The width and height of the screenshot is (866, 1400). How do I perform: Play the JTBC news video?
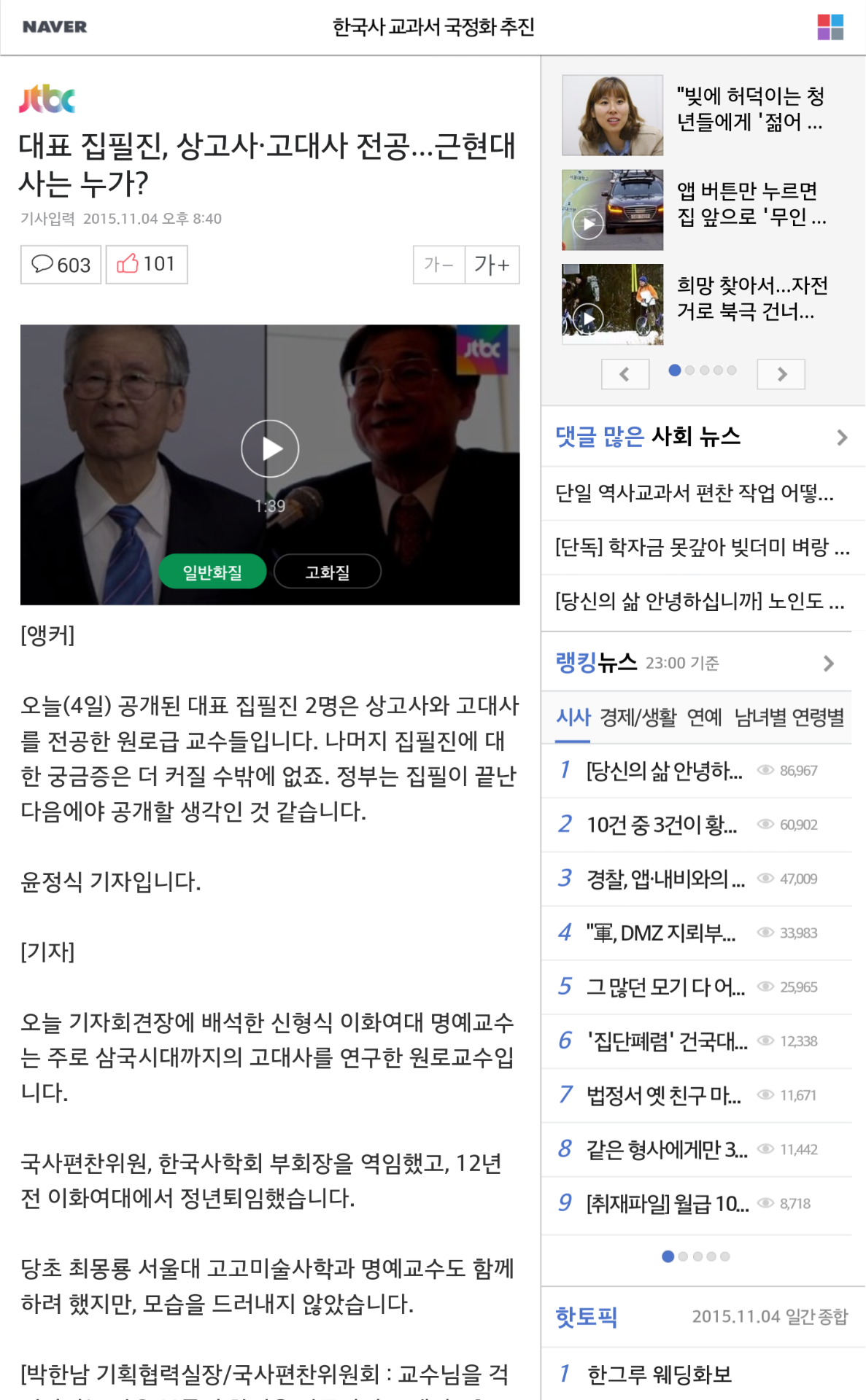coord(270,448)
